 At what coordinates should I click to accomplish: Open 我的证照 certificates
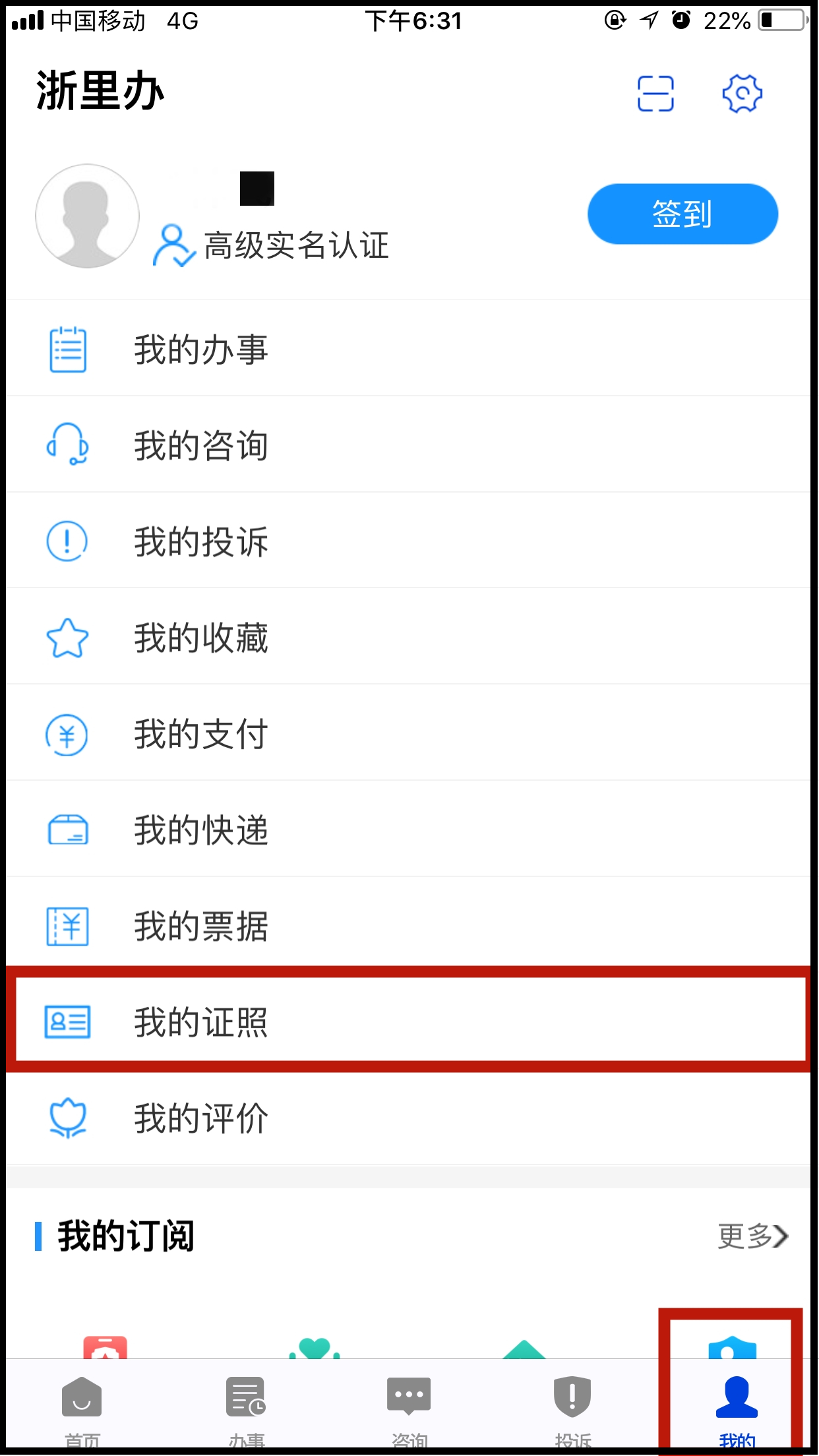click(409, 1021)
